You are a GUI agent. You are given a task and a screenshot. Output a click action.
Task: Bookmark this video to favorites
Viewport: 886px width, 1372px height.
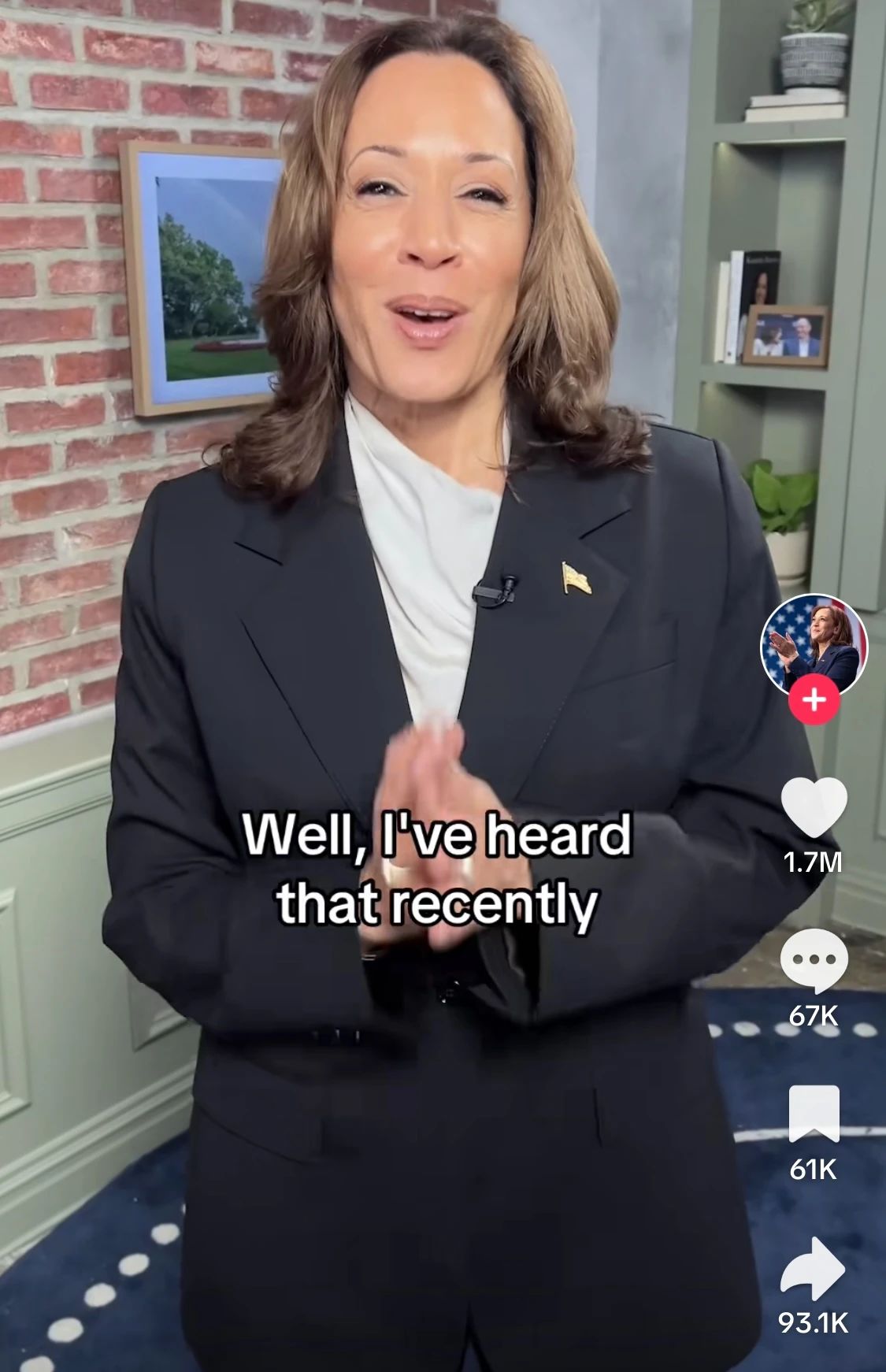(x=814, y=1114)
